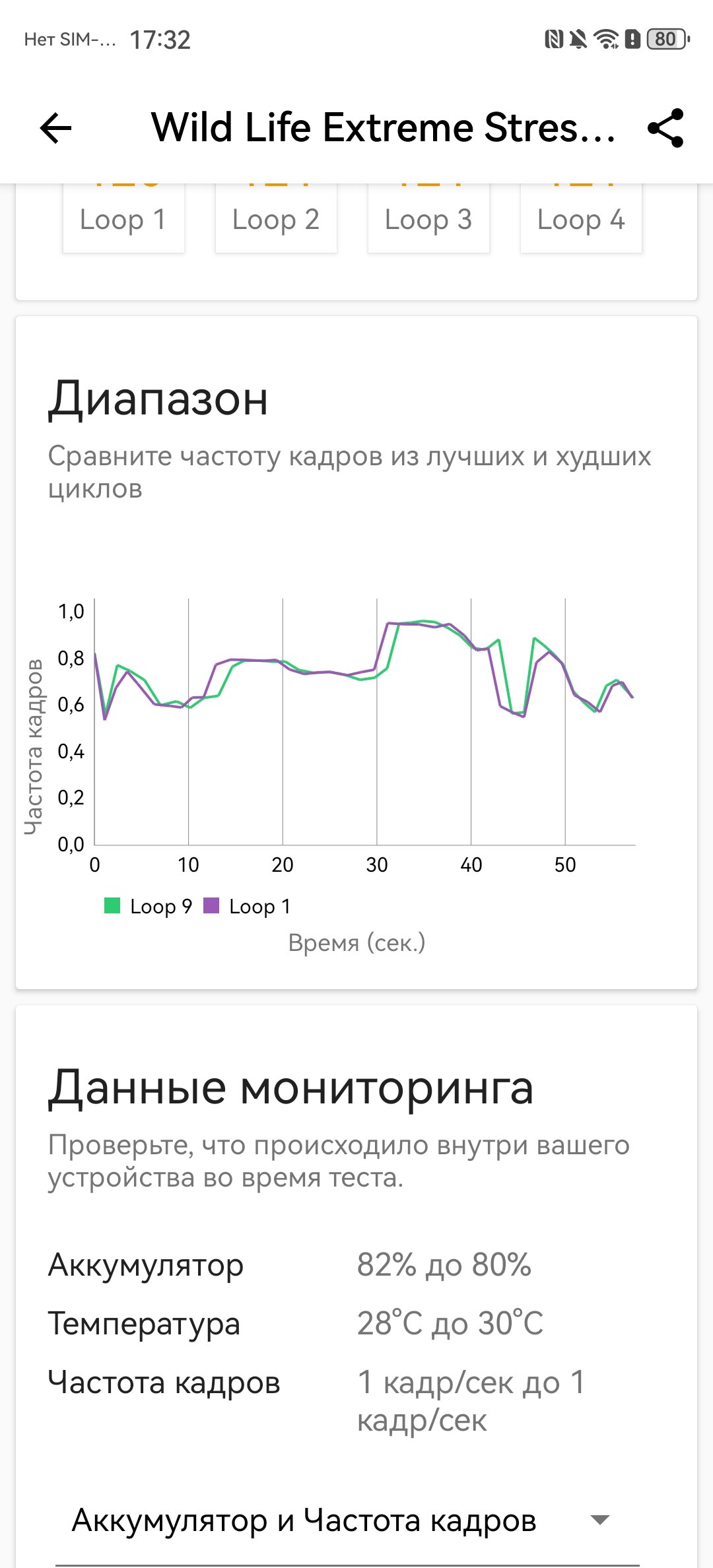The height and width of the screenshot is (1568, 713).
Task: Go back using the arrow icon
Action: coord(55,128)
